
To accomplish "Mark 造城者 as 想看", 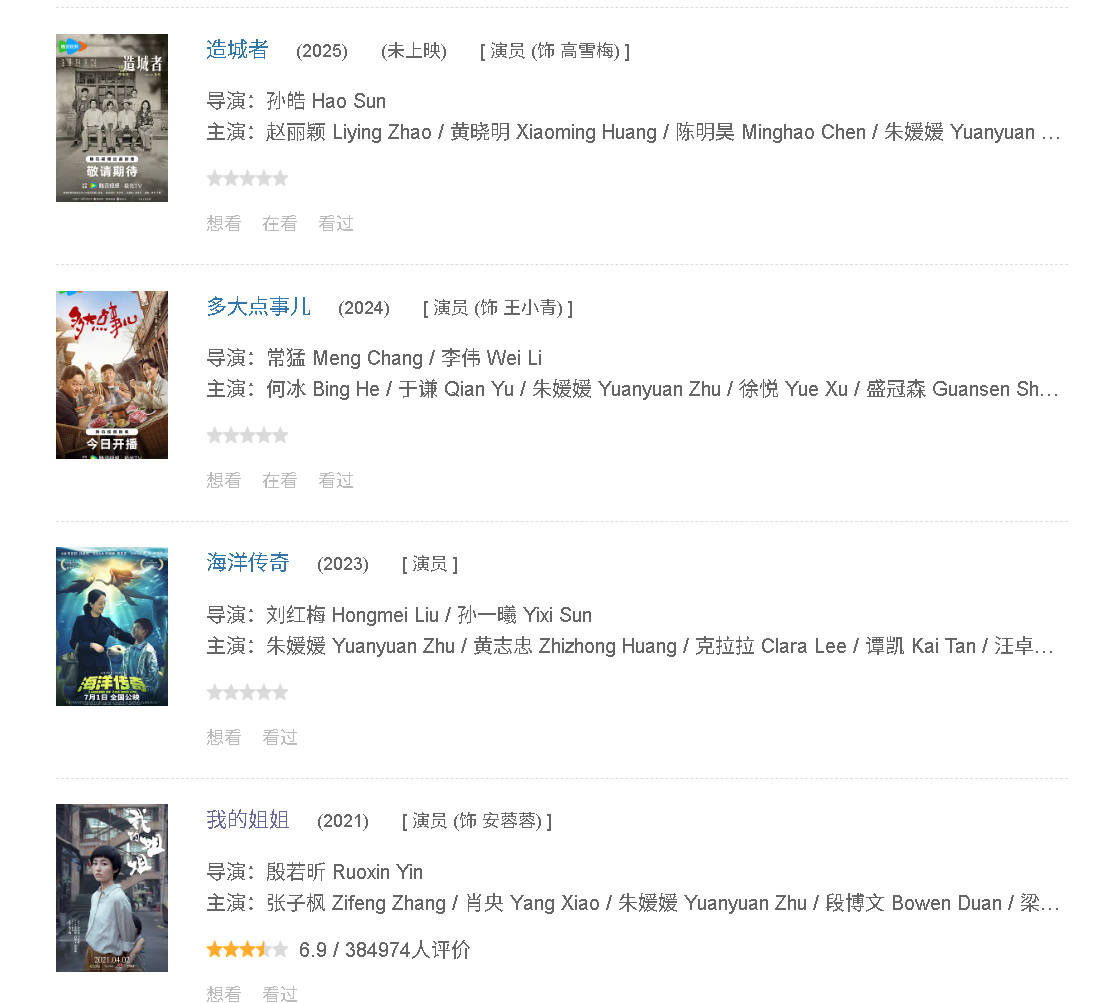I will (224, 224).
